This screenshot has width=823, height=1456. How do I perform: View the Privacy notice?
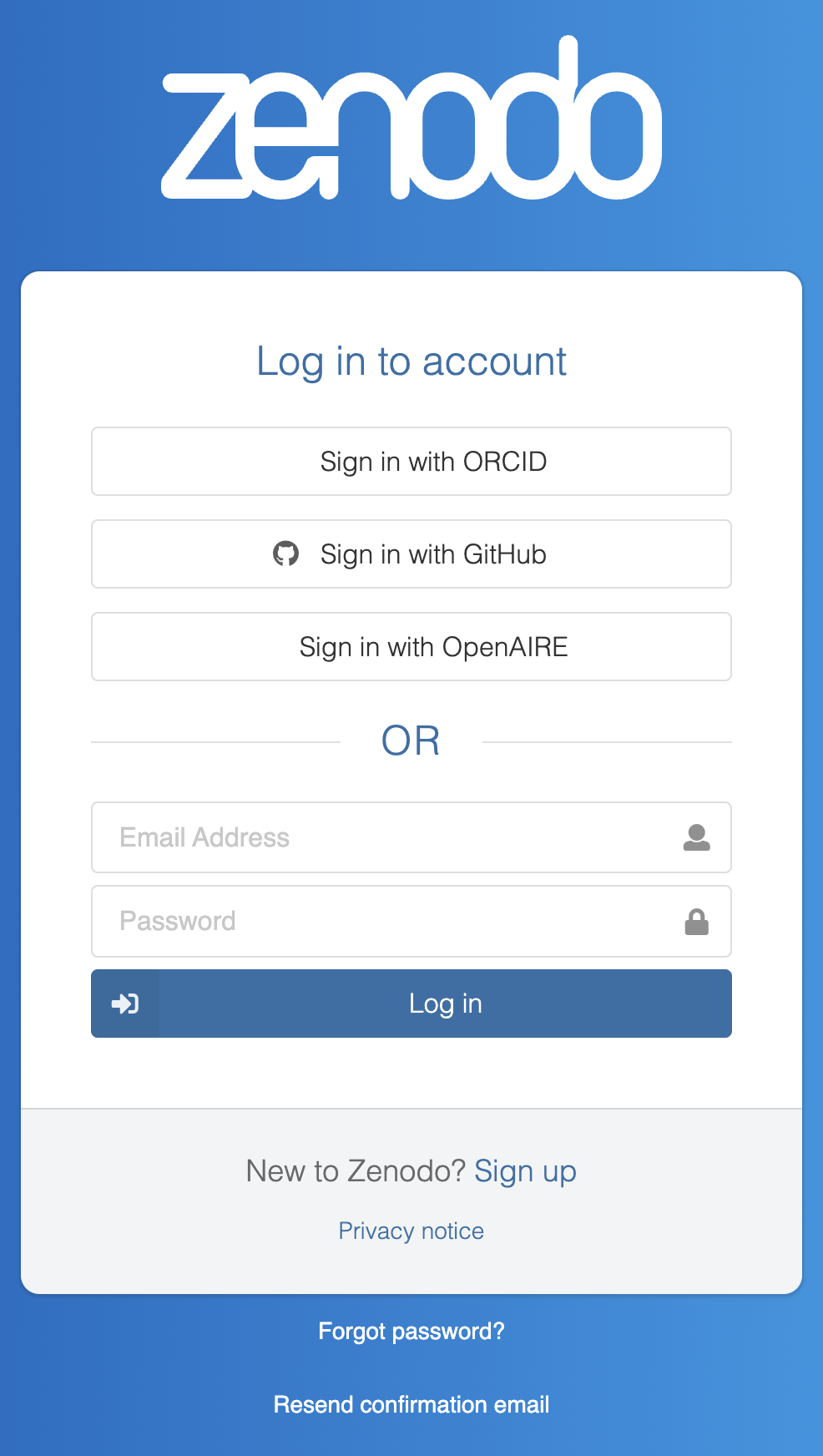411,1231
